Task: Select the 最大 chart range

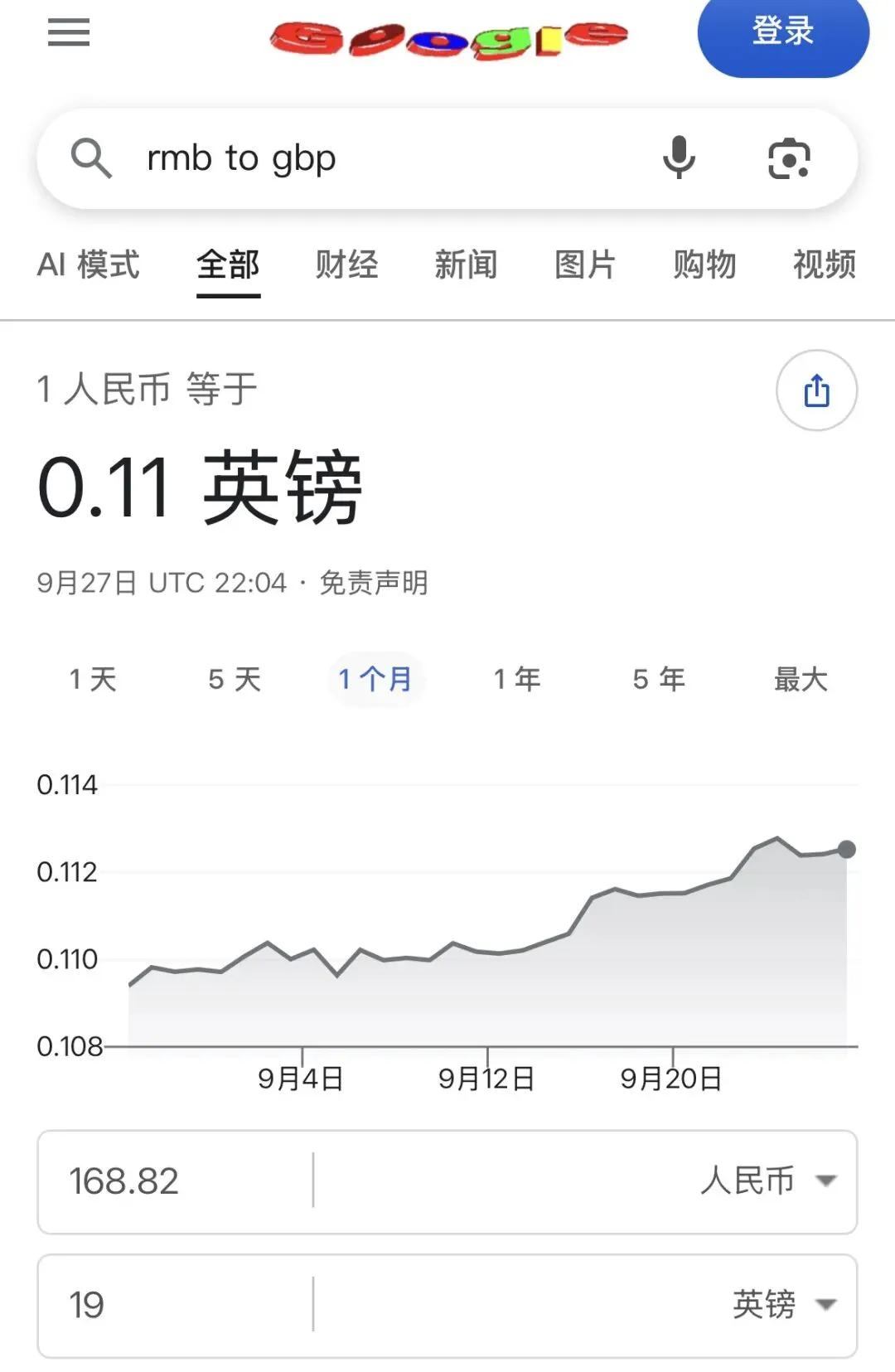Action: pos(801,680)
